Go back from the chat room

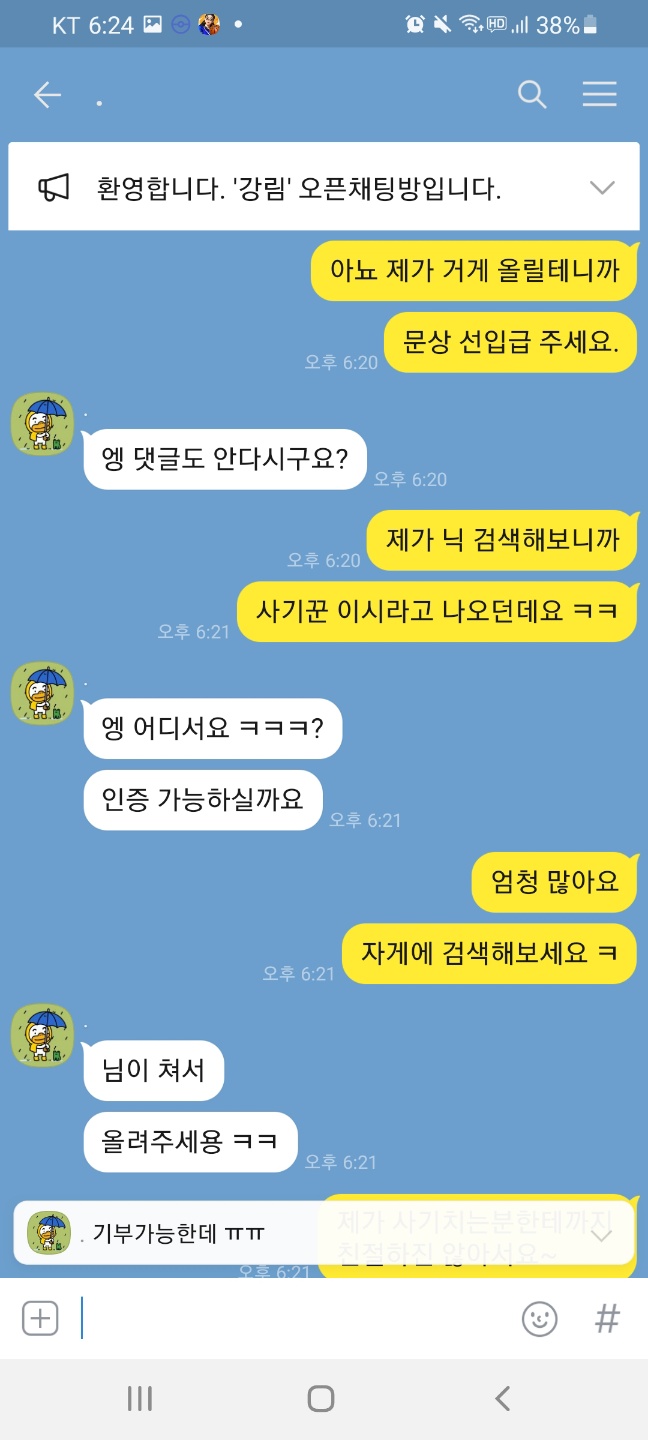click(x=47, y=95)
